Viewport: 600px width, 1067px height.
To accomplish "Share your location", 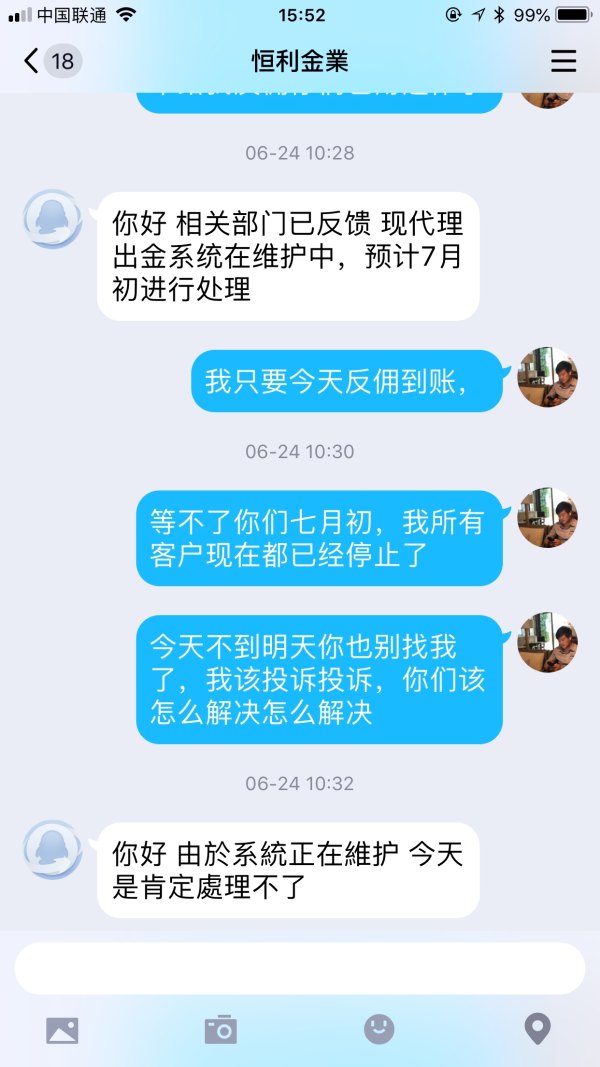I will [x=538, y=1029].
